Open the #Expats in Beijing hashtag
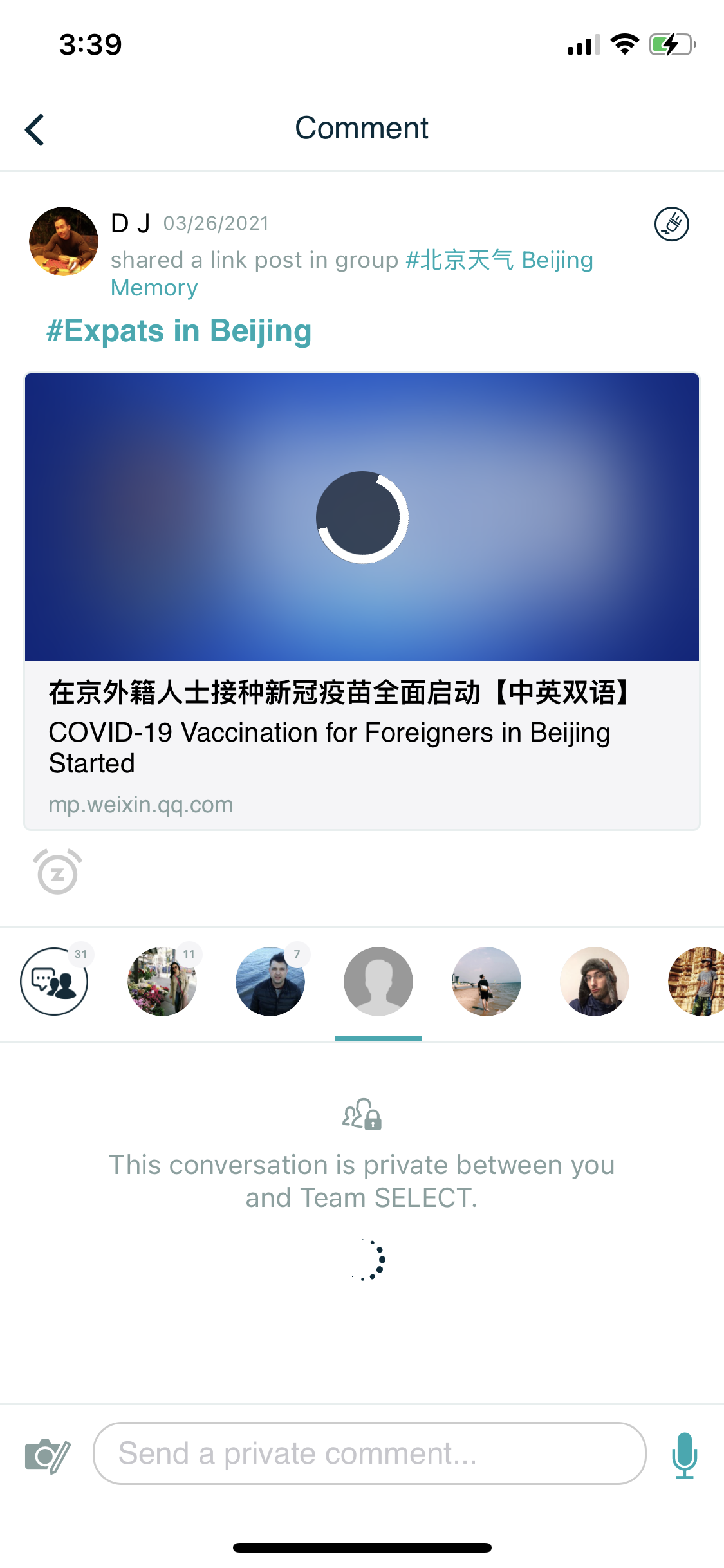Screen dimensions: 724x1568 (179, 331)
